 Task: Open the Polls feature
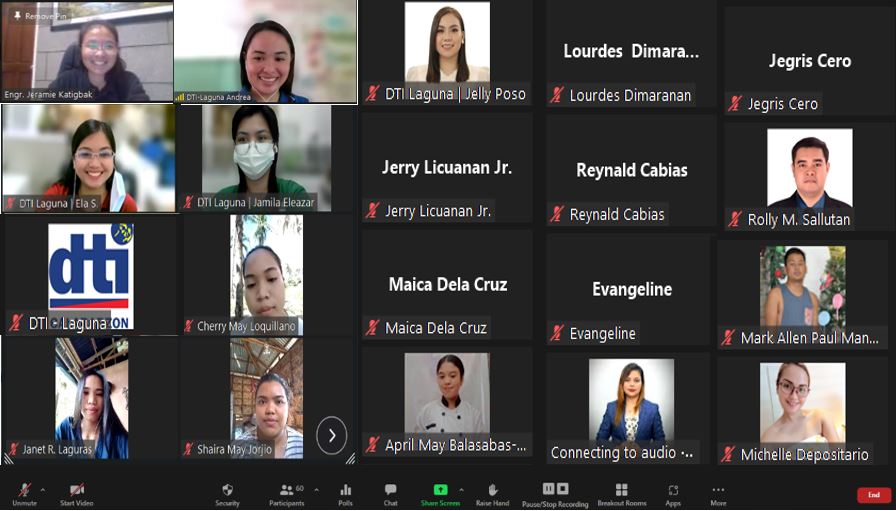pos(345,493)
